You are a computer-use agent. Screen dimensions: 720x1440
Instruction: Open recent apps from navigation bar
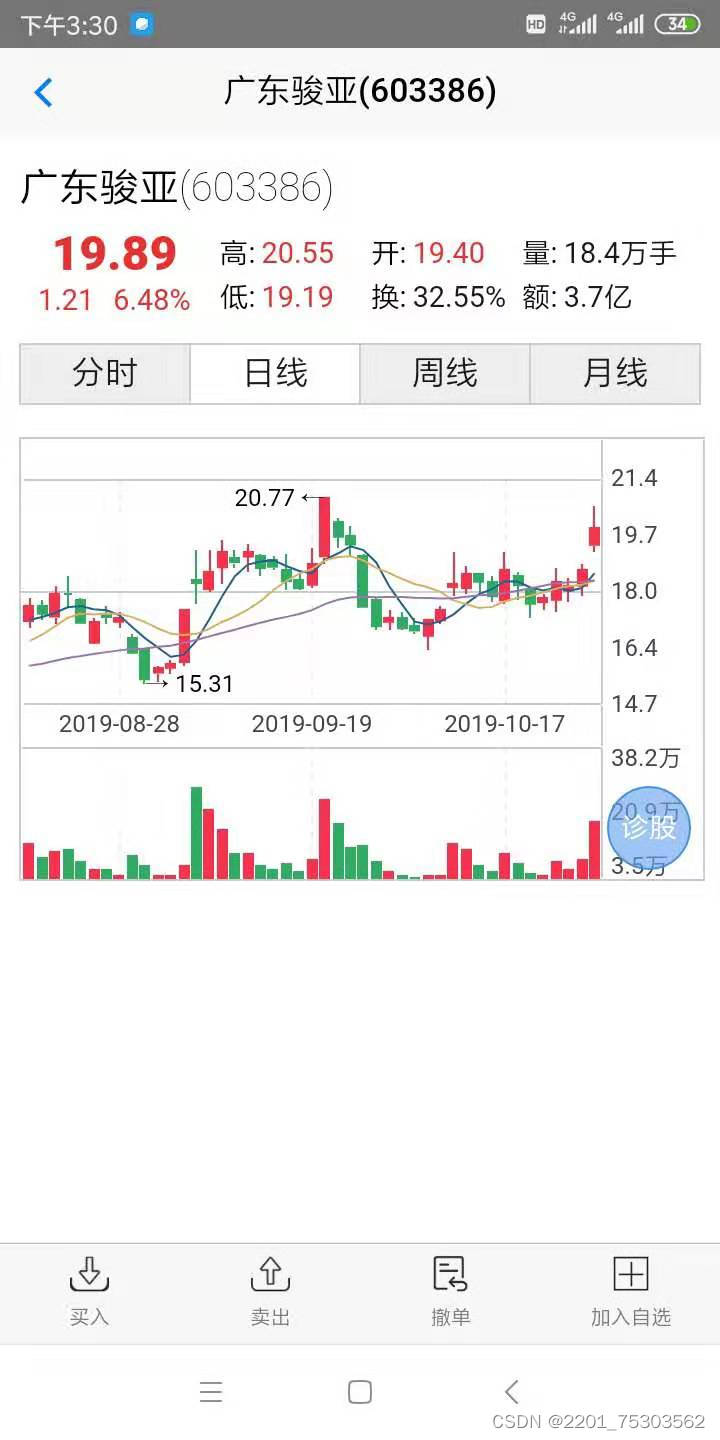tap(211, 1392)
